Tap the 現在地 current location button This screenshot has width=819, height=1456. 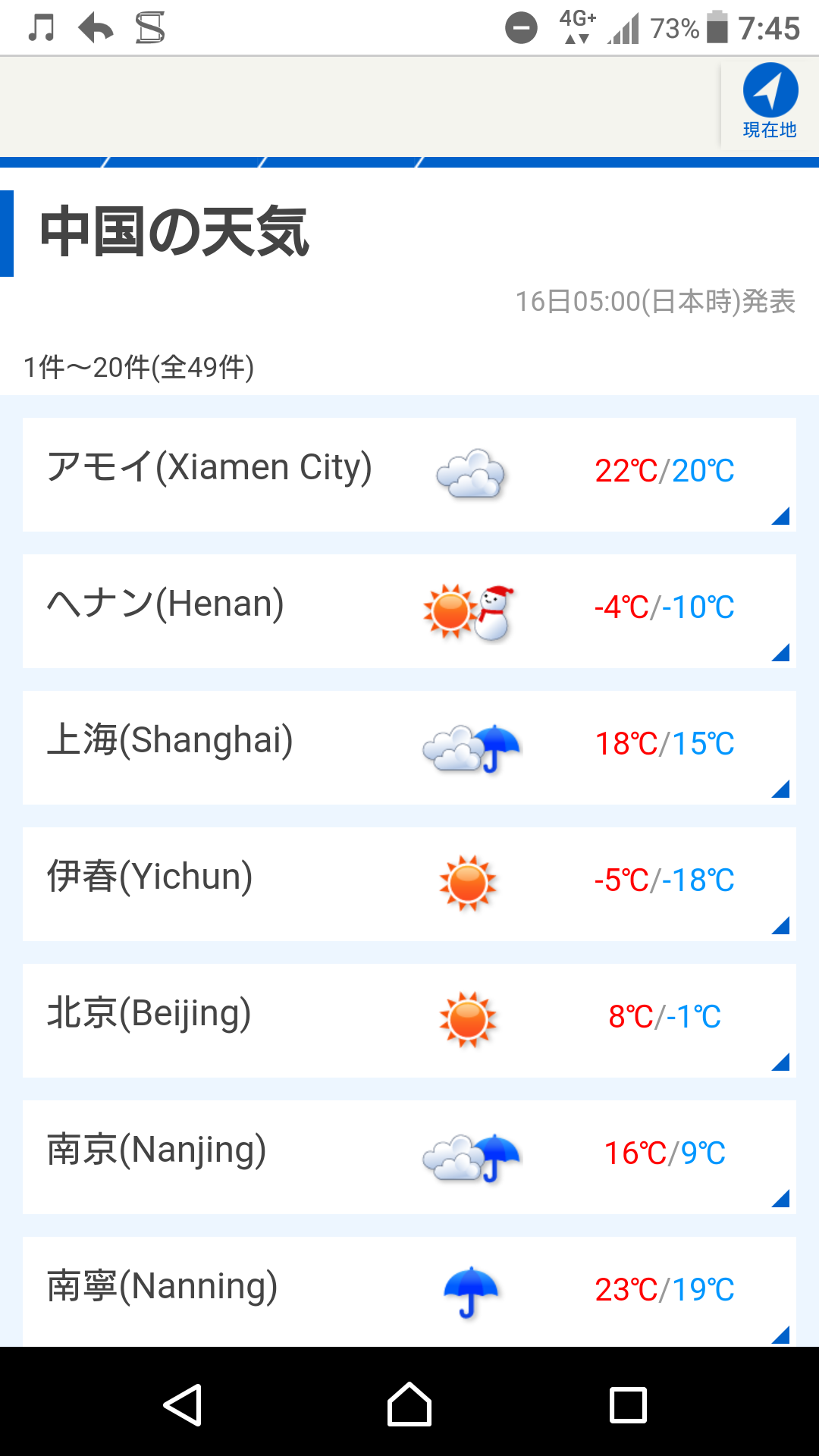(x=770, y=101)
